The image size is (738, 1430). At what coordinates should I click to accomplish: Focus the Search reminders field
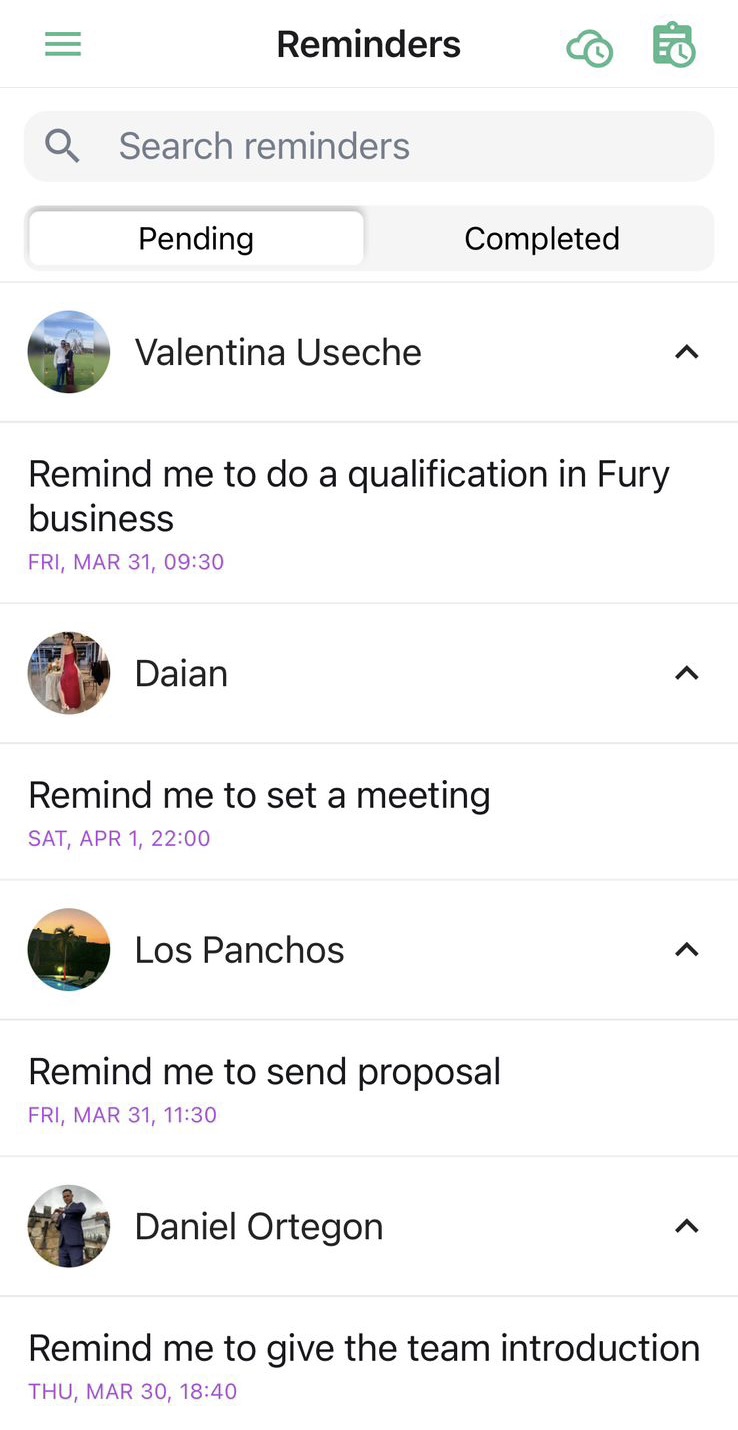tap(369, 146)
